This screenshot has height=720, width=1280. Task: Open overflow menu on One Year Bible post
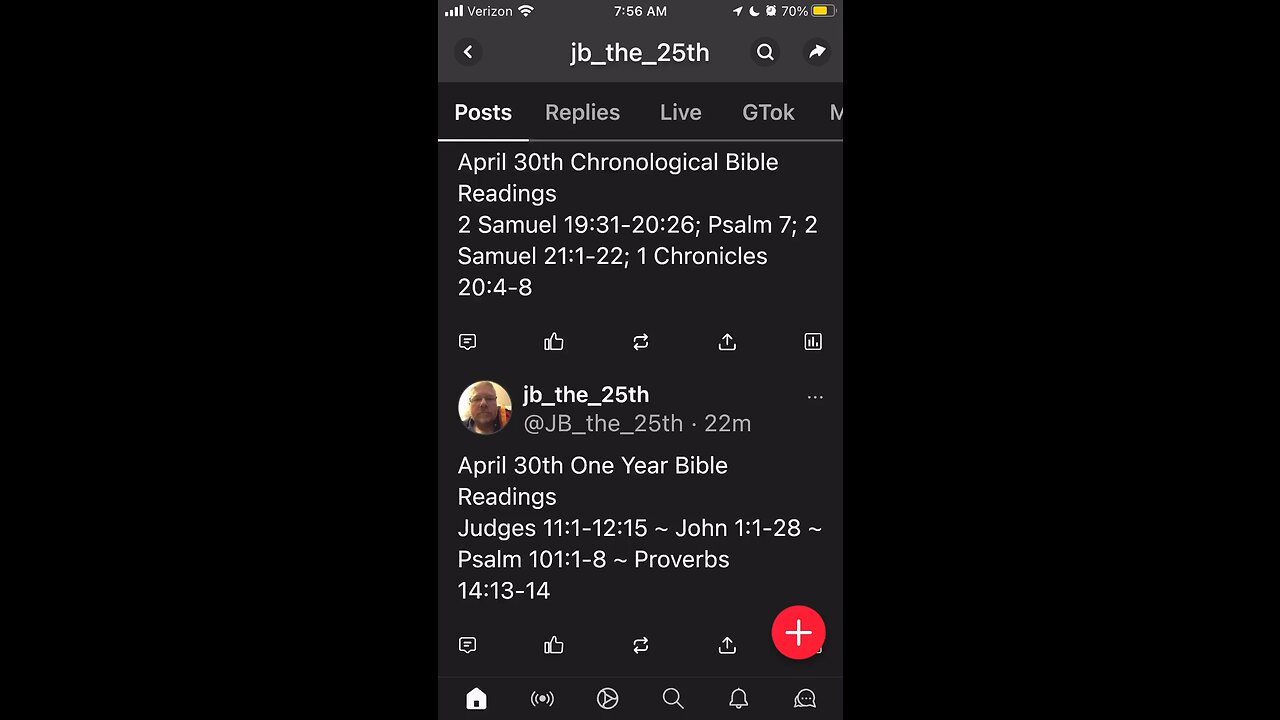click(815, 397)
